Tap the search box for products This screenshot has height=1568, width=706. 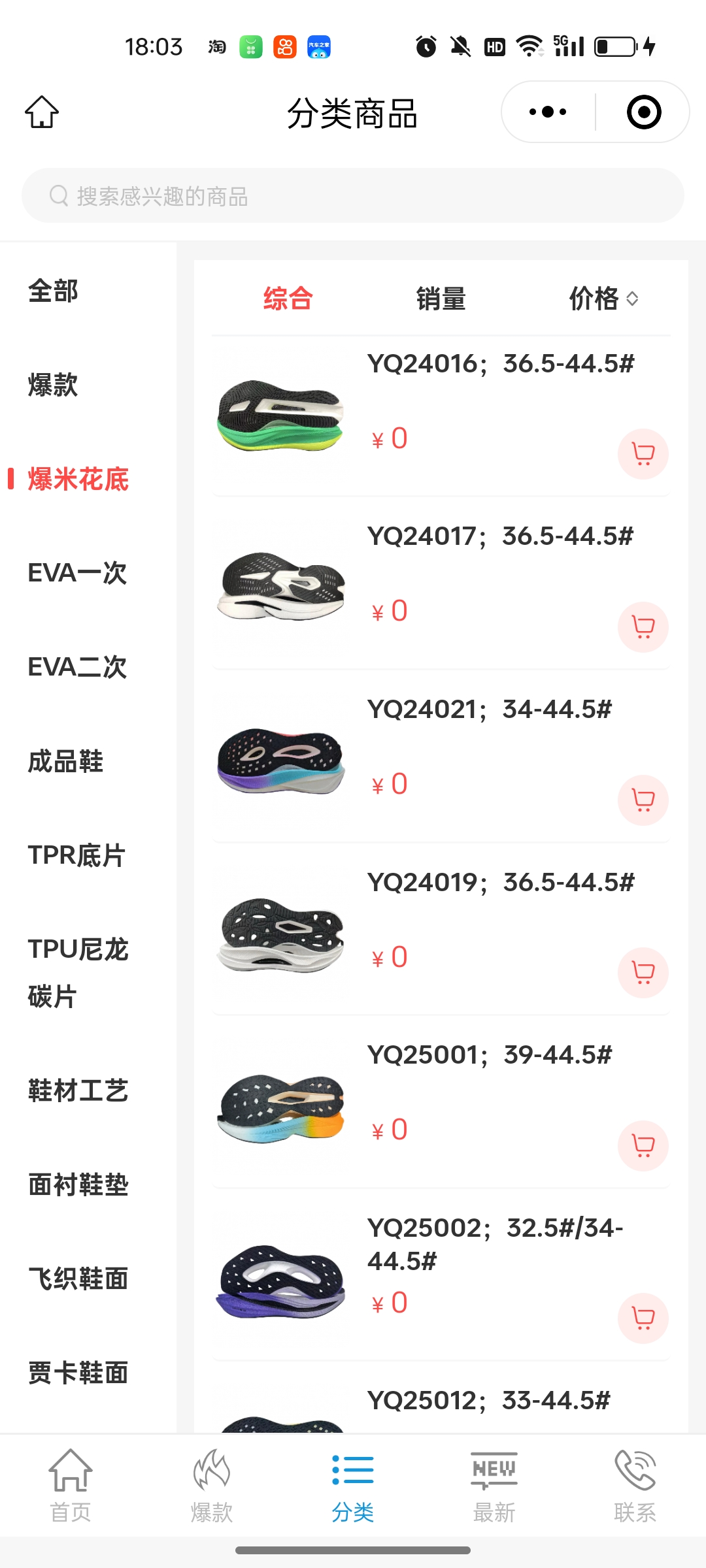click(x=353, y=196)
